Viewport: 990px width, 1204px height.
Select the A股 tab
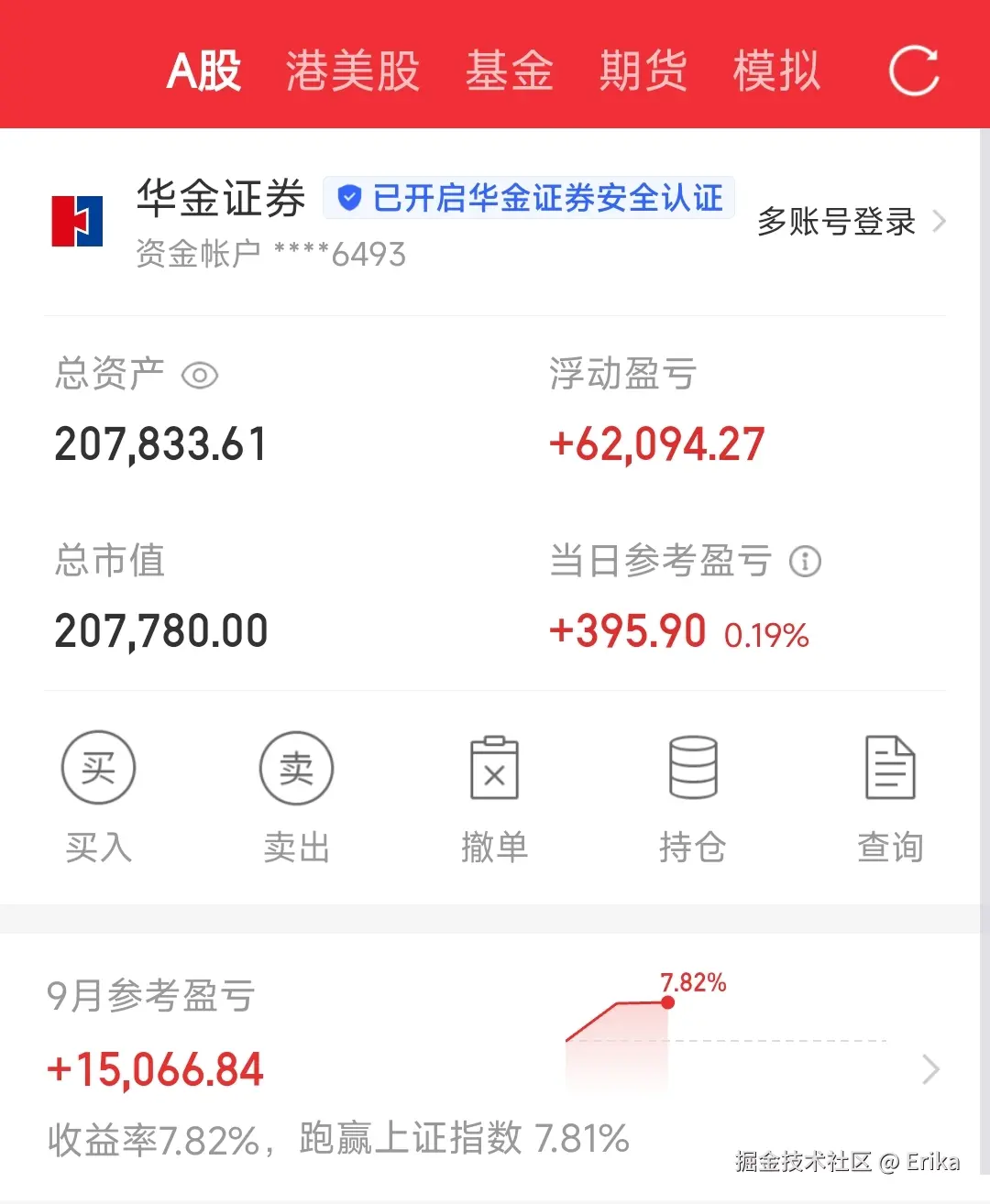click(x=203, y=70)
